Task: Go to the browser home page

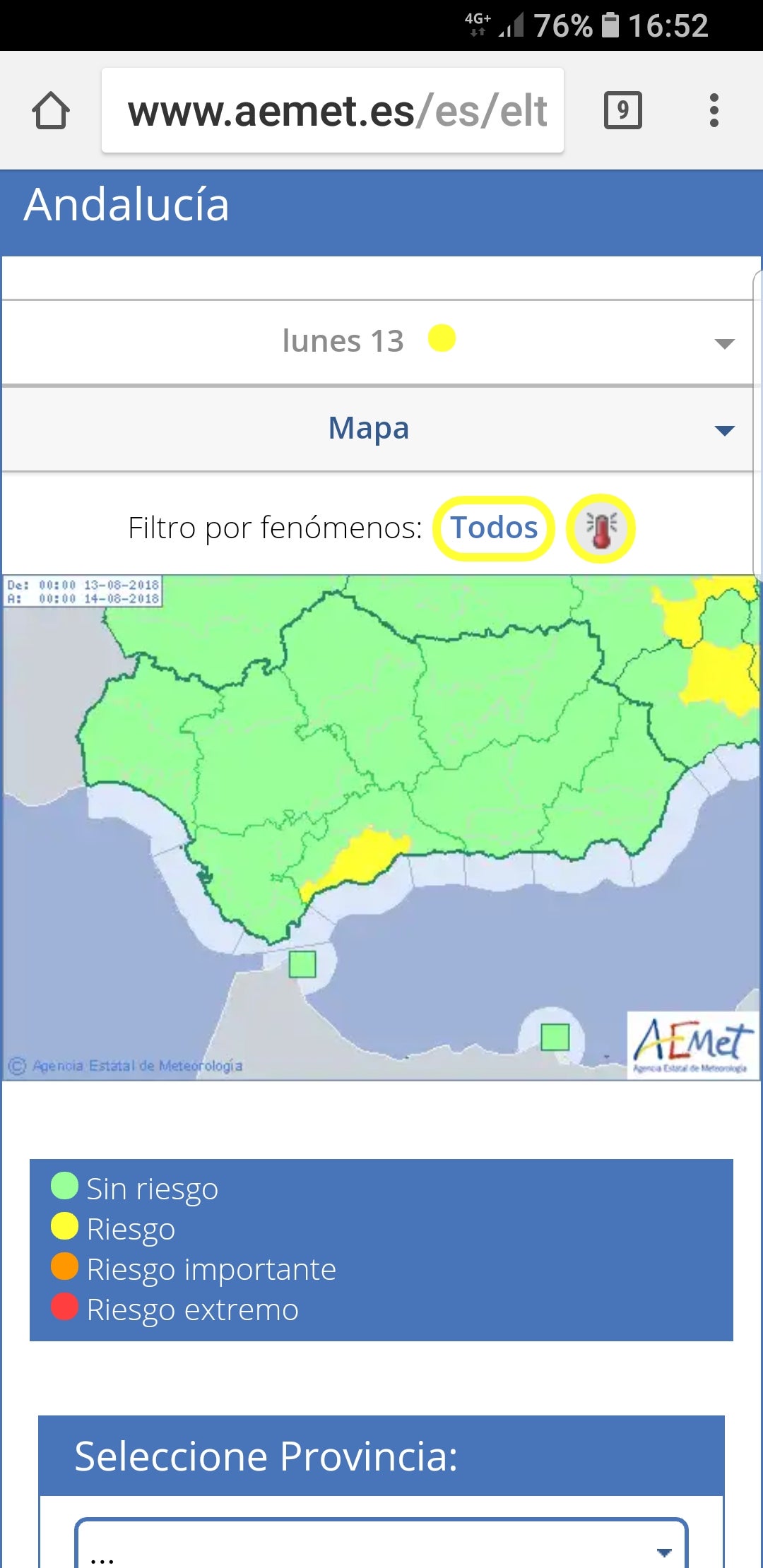Action: 51,111
